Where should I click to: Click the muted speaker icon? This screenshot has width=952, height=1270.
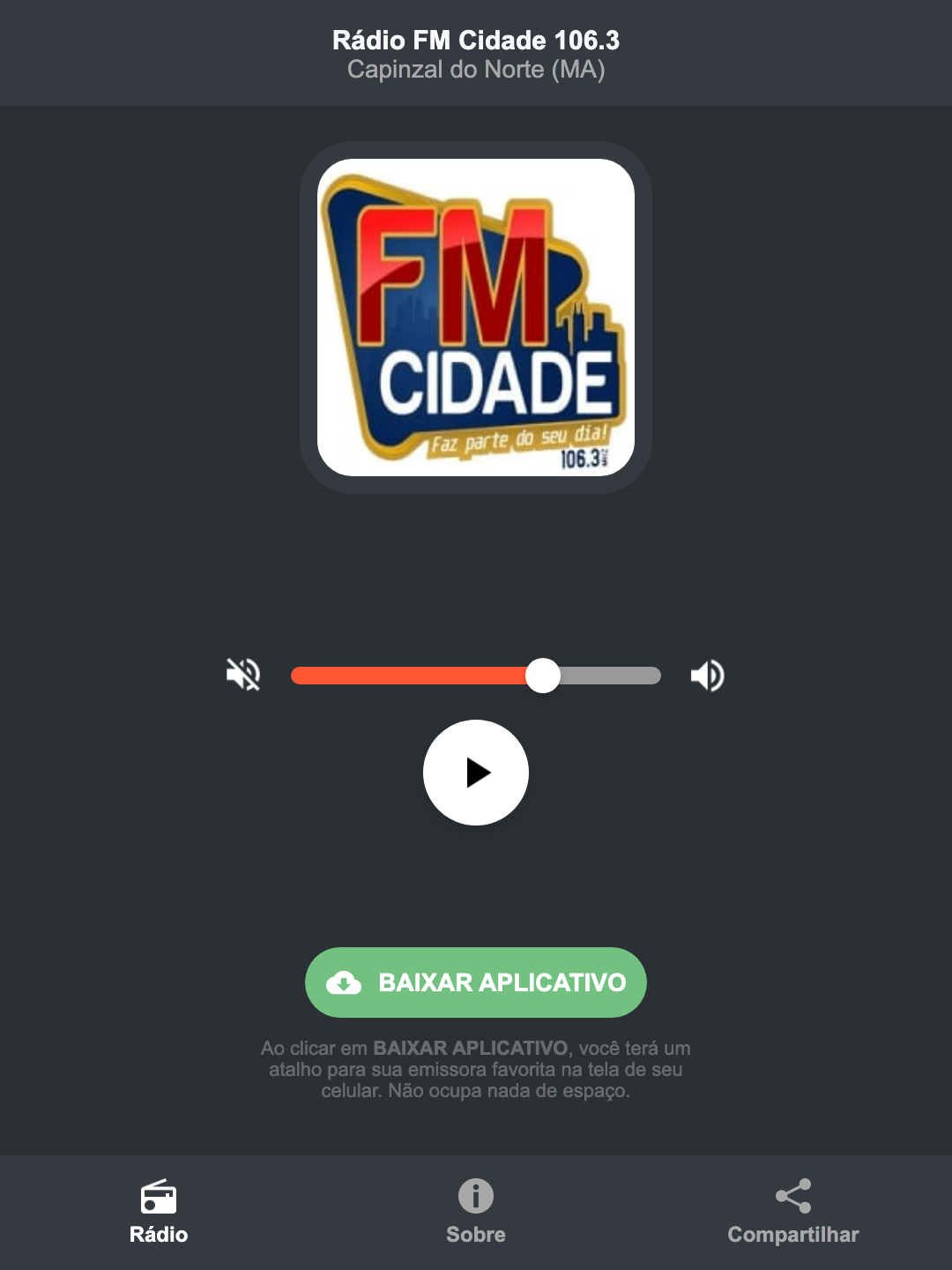click(x=242, y=675)
